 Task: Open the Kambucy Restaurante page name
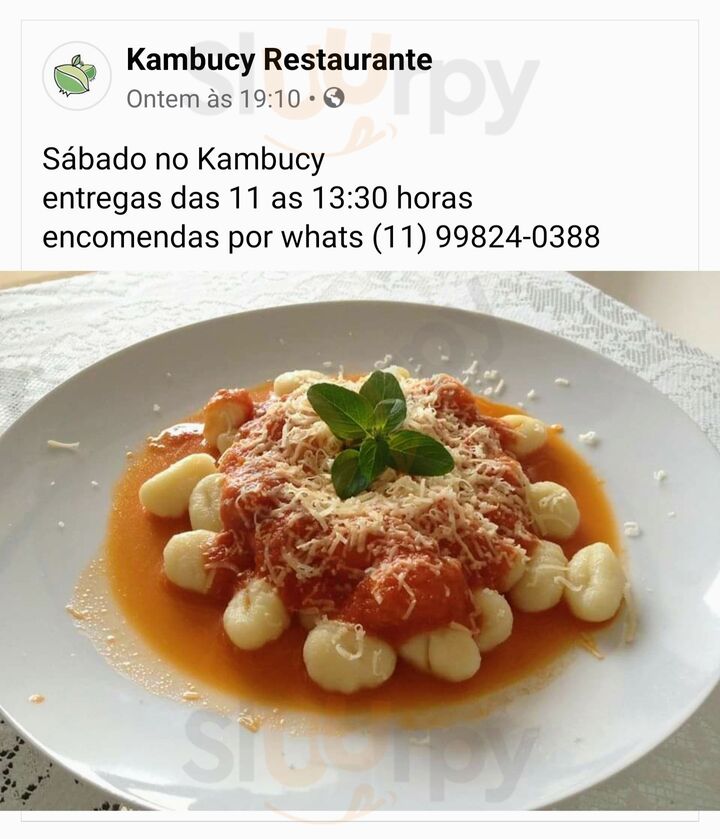(x=279, y=60)
